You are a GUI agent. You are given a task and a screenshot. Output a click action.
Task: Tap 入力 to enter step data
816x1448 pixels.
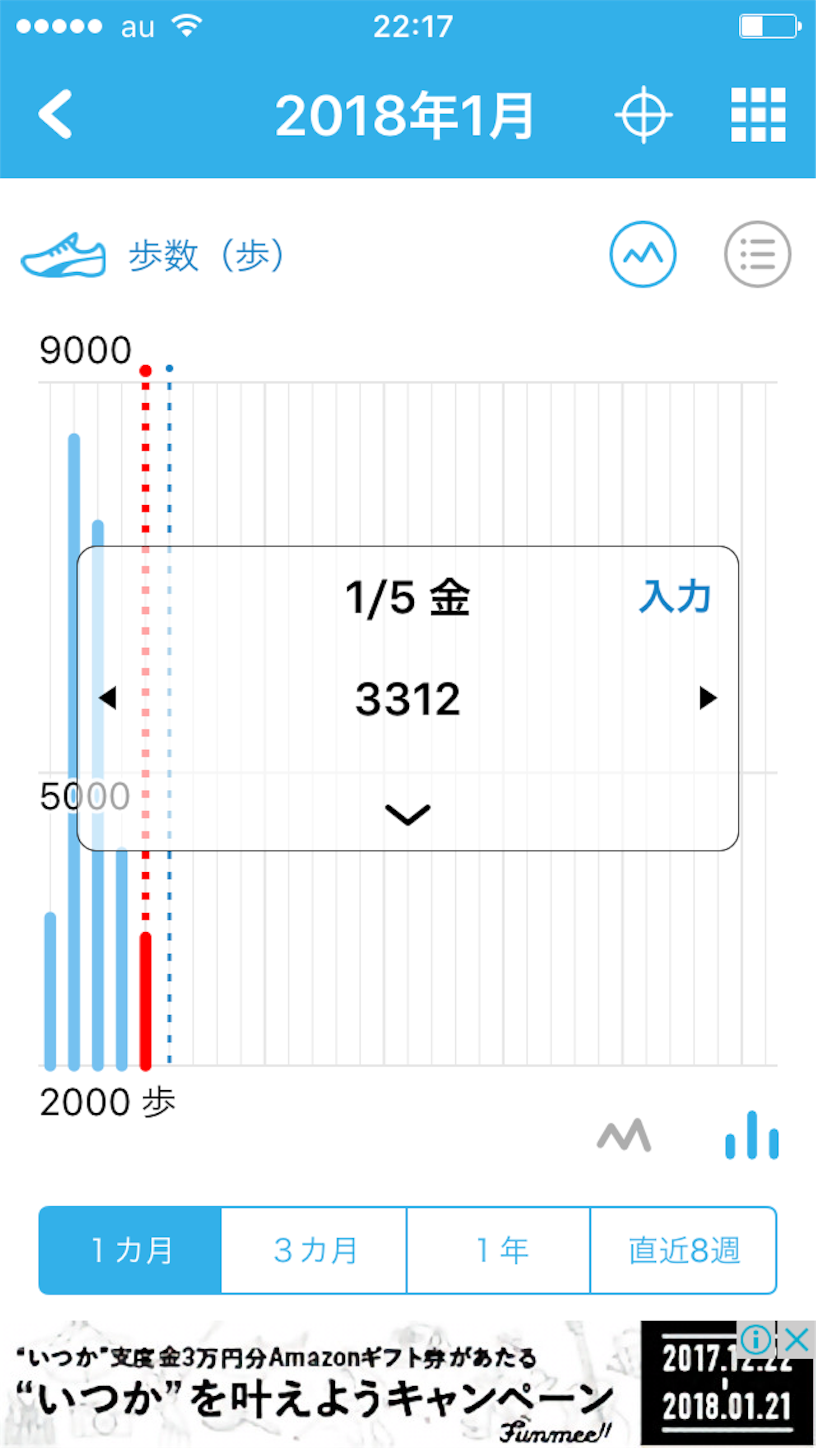(x=675, y=598)
